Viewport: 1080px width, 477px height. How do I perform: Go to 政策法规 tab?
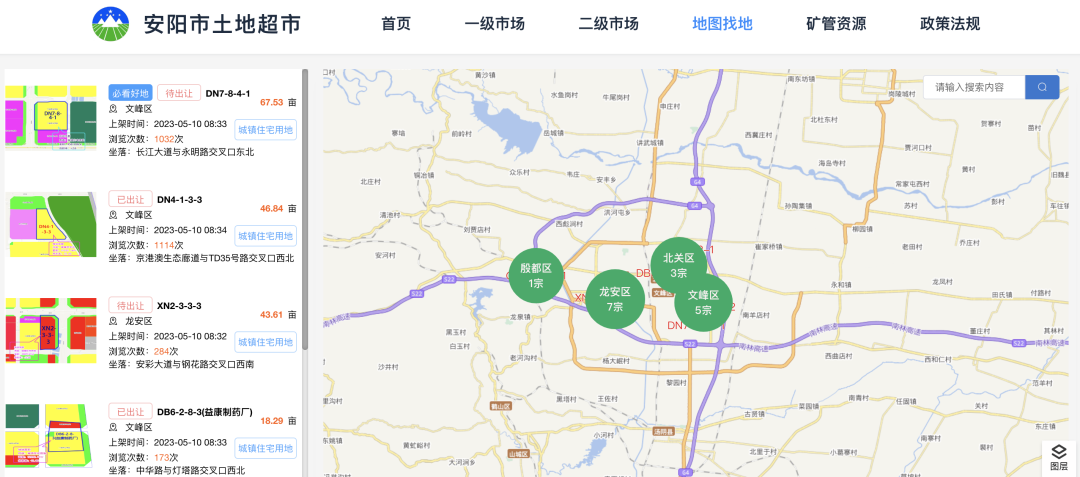click(950, 24)
